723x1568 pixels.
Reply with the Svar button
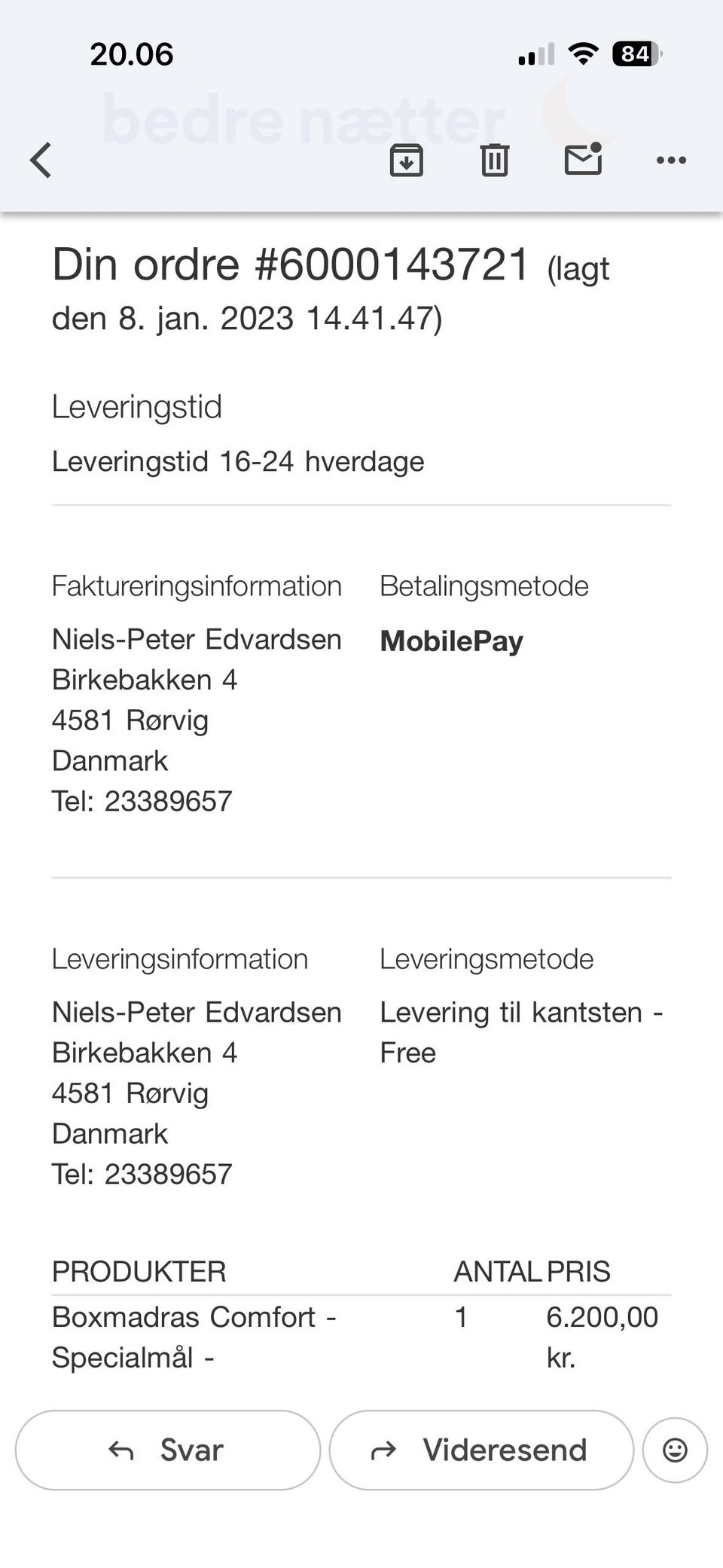[x=168, y=1450]
